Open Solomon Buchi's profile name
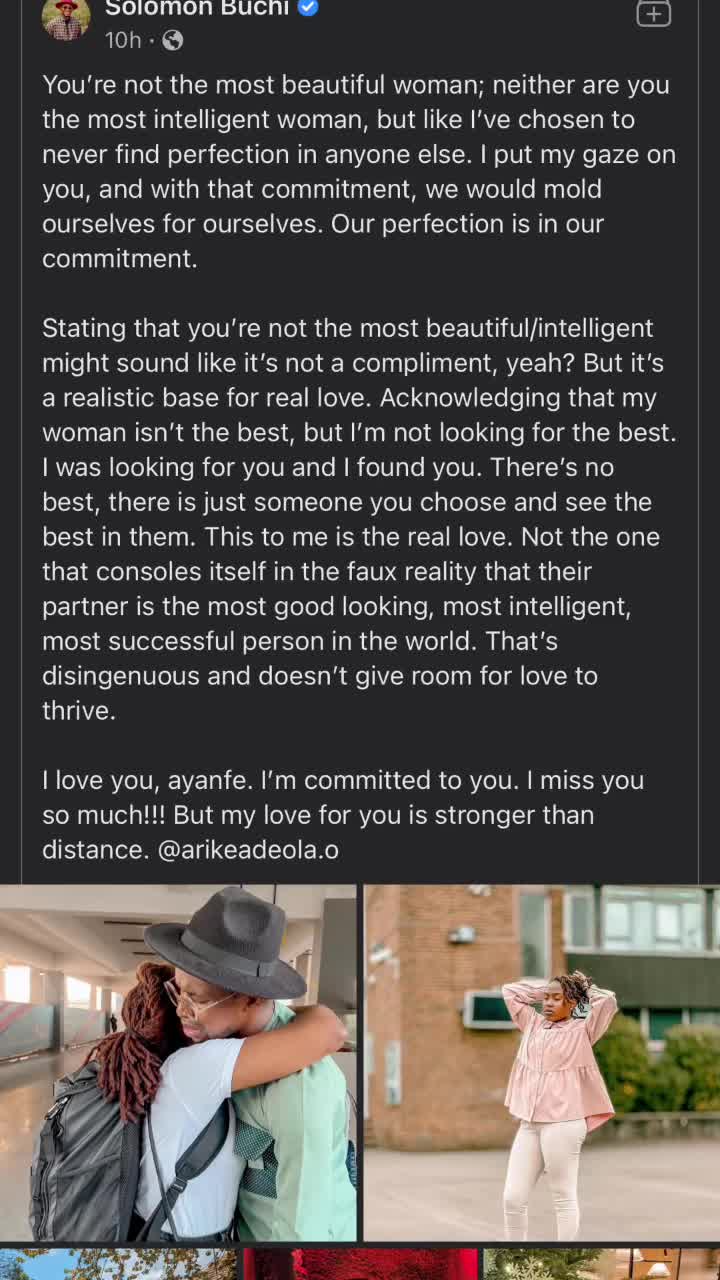 pyautogui.click(x=196, y=9)
